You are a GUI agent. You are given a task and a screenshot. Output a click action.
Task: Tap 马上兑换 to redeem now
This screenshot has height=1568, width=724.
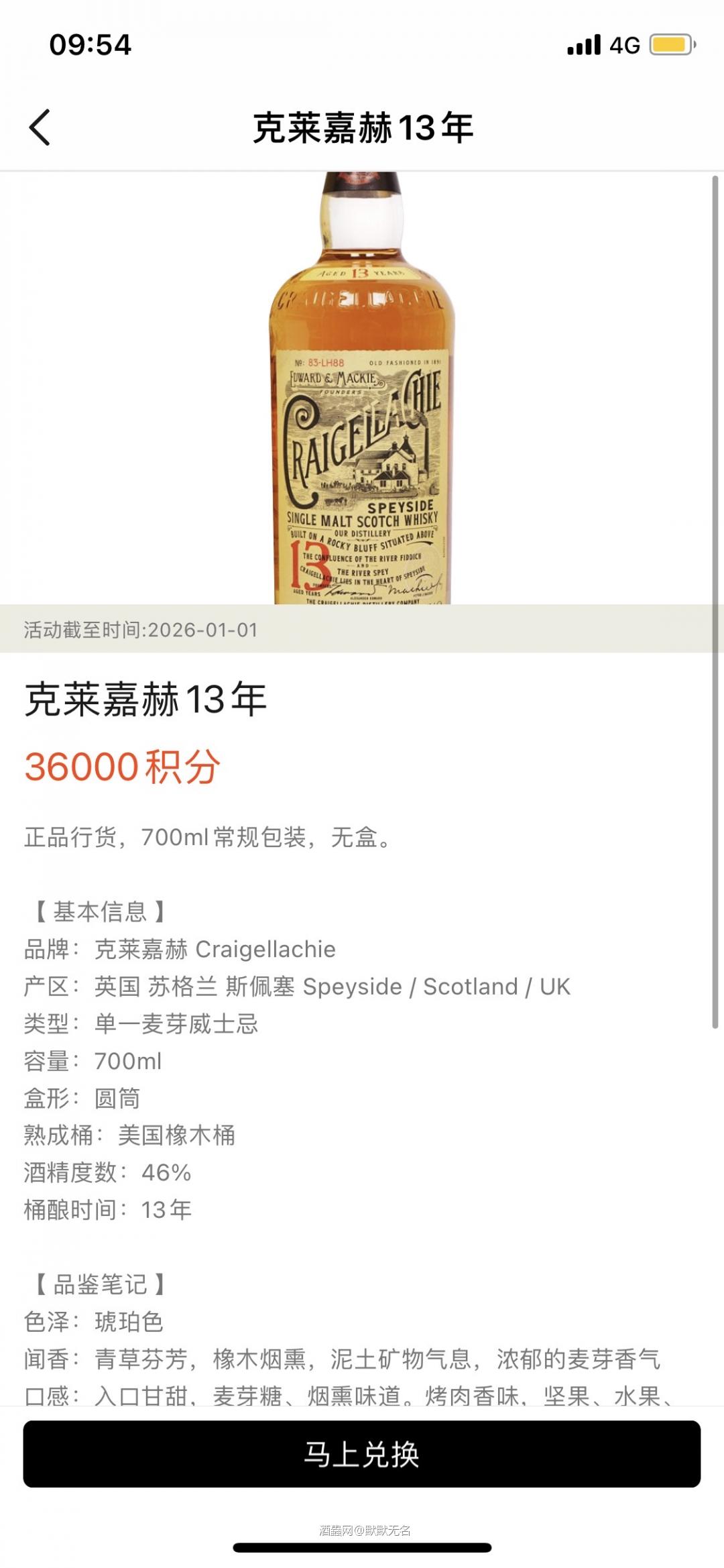coord(362,1454)
